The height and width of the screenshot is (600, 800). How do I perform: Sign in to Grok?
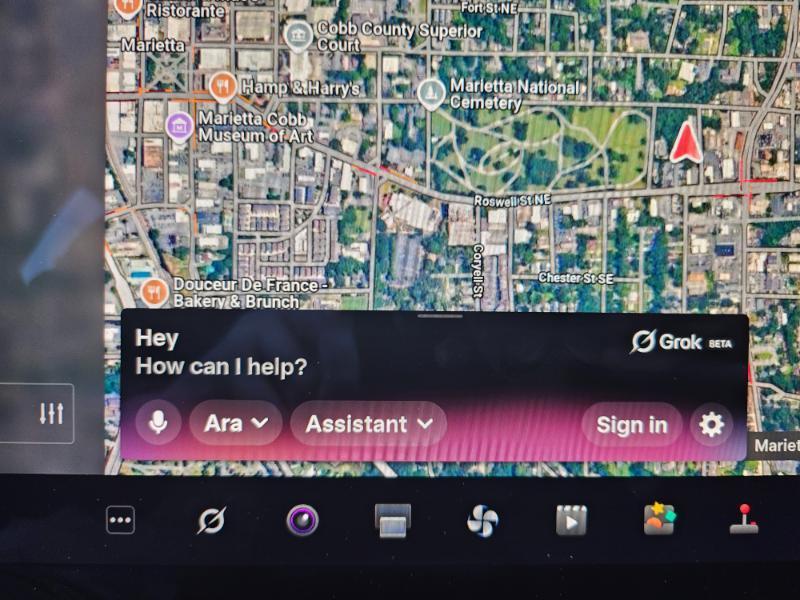[631, 425]
